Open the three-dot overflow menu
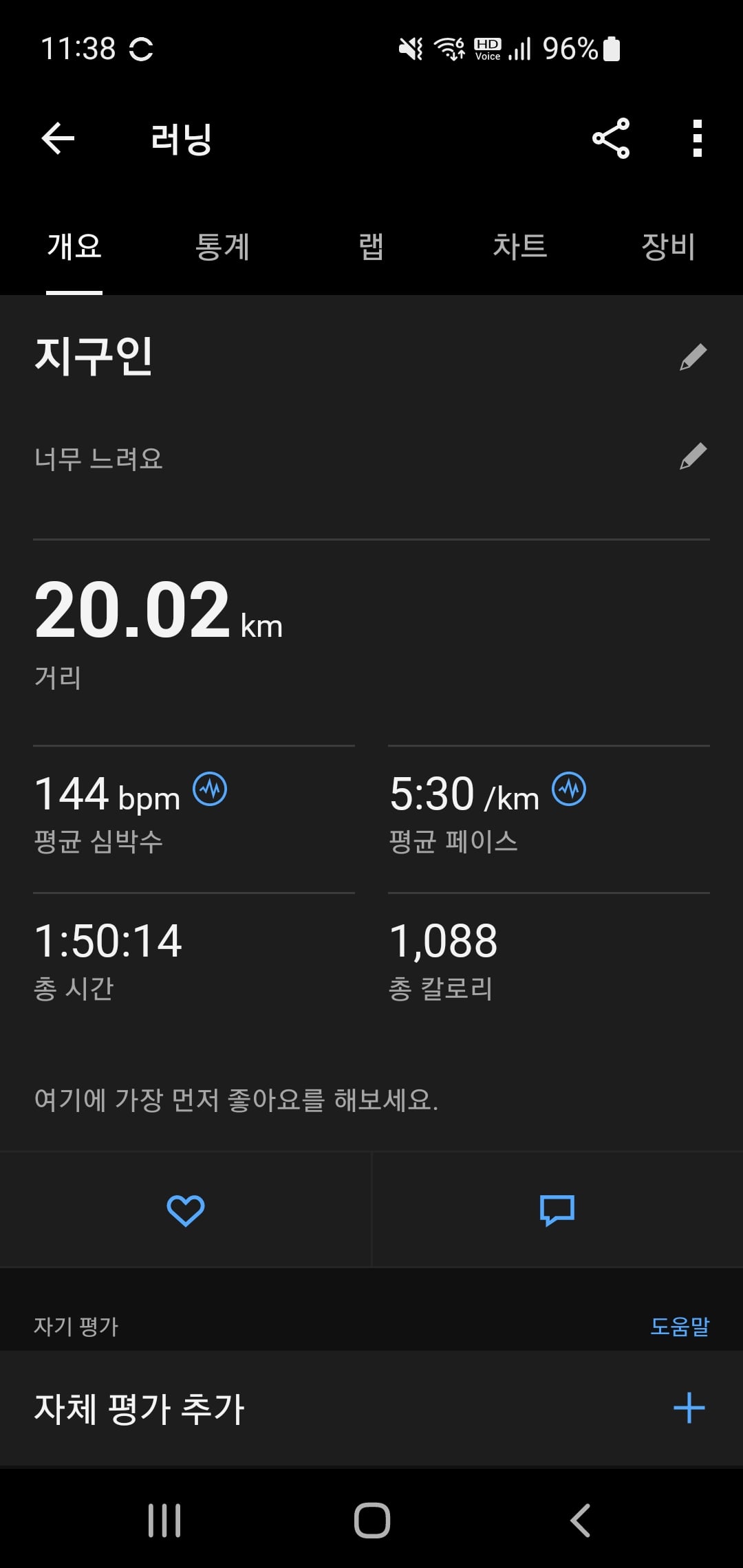 (x=698, y=138)
